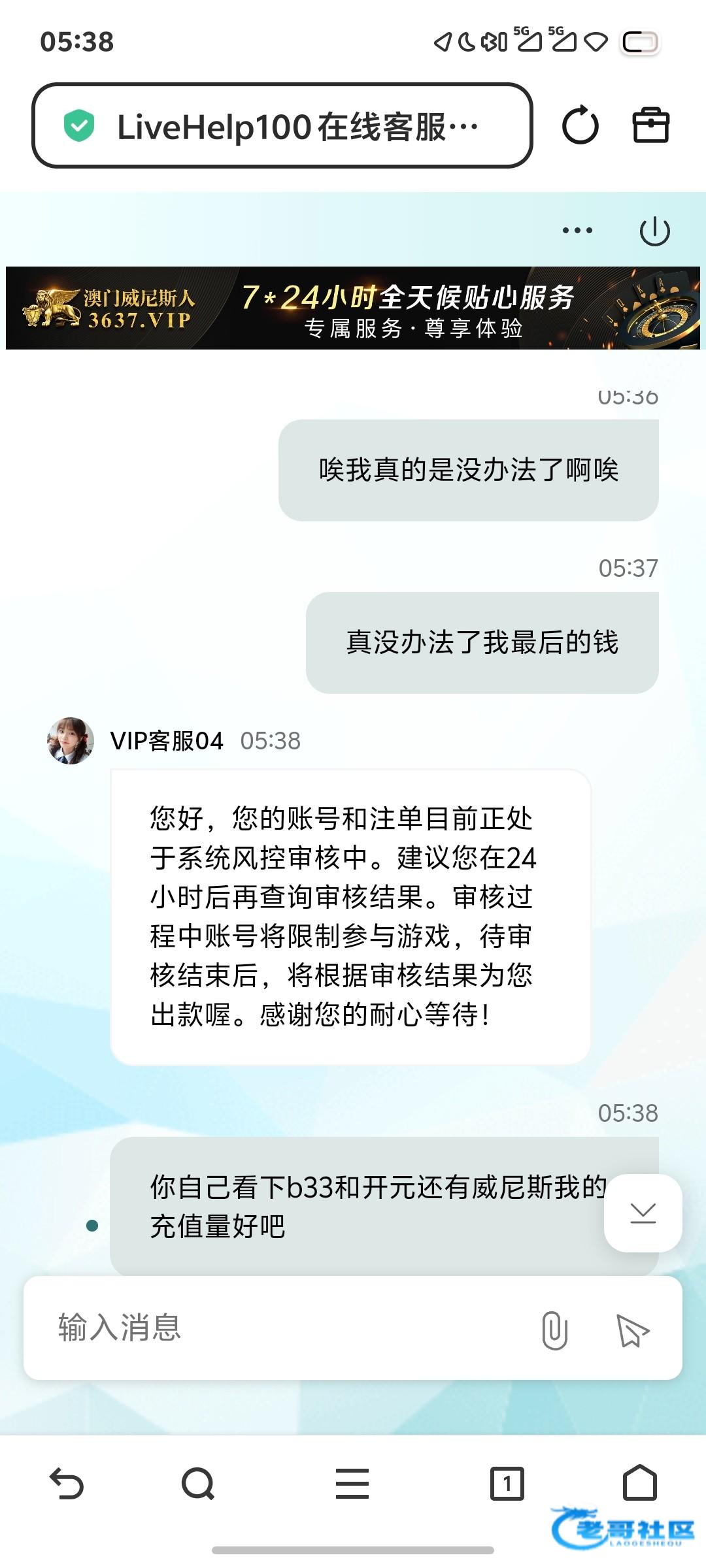Attach a file with the paperclip icon

tap(554, 1330)
